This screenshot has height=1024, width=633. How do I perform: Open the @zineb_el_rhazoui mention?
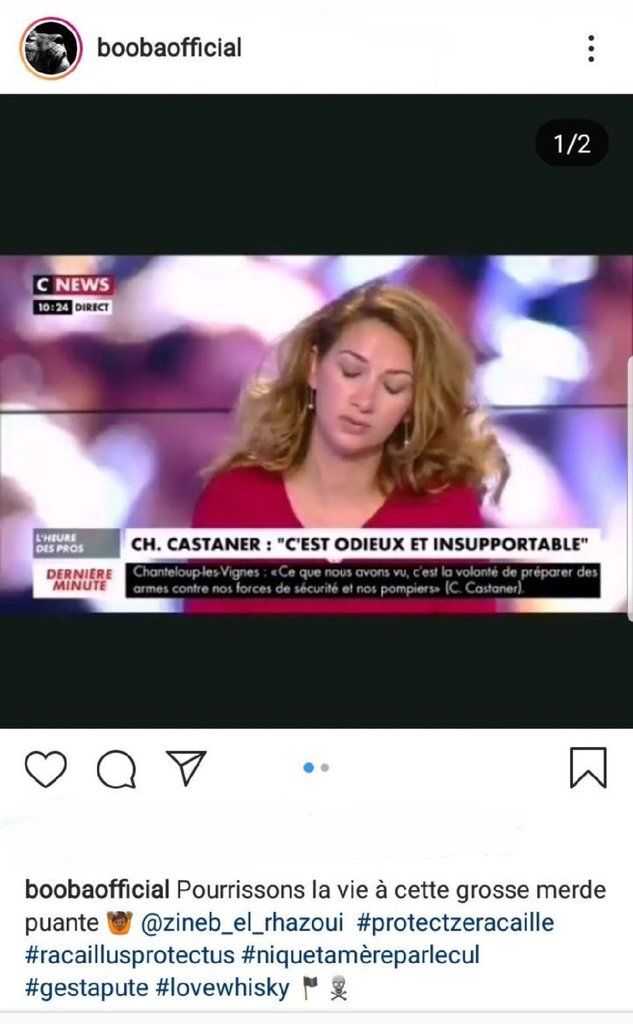click(x=242, y=923)
